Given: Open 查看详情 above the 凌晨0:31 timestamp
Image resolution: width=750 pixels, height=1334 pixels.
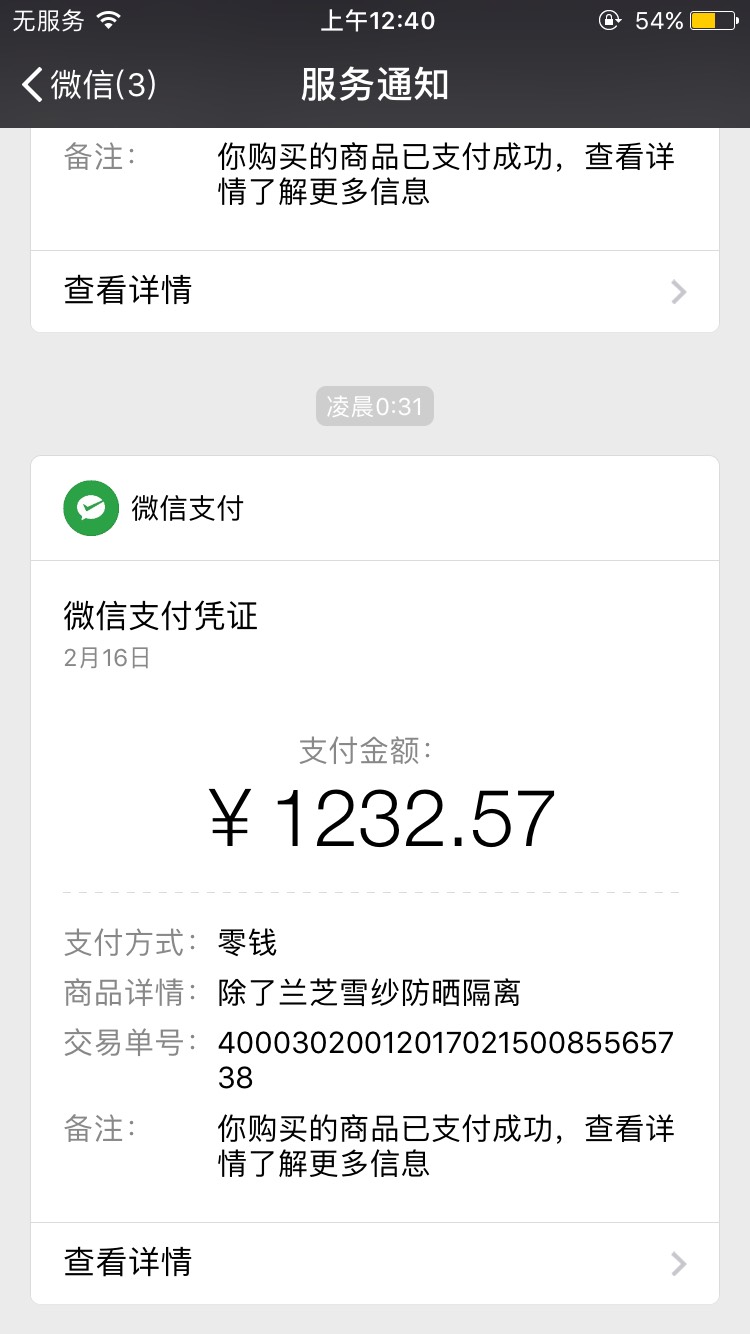Looking at the screenshot, I should tap(375, 291).
